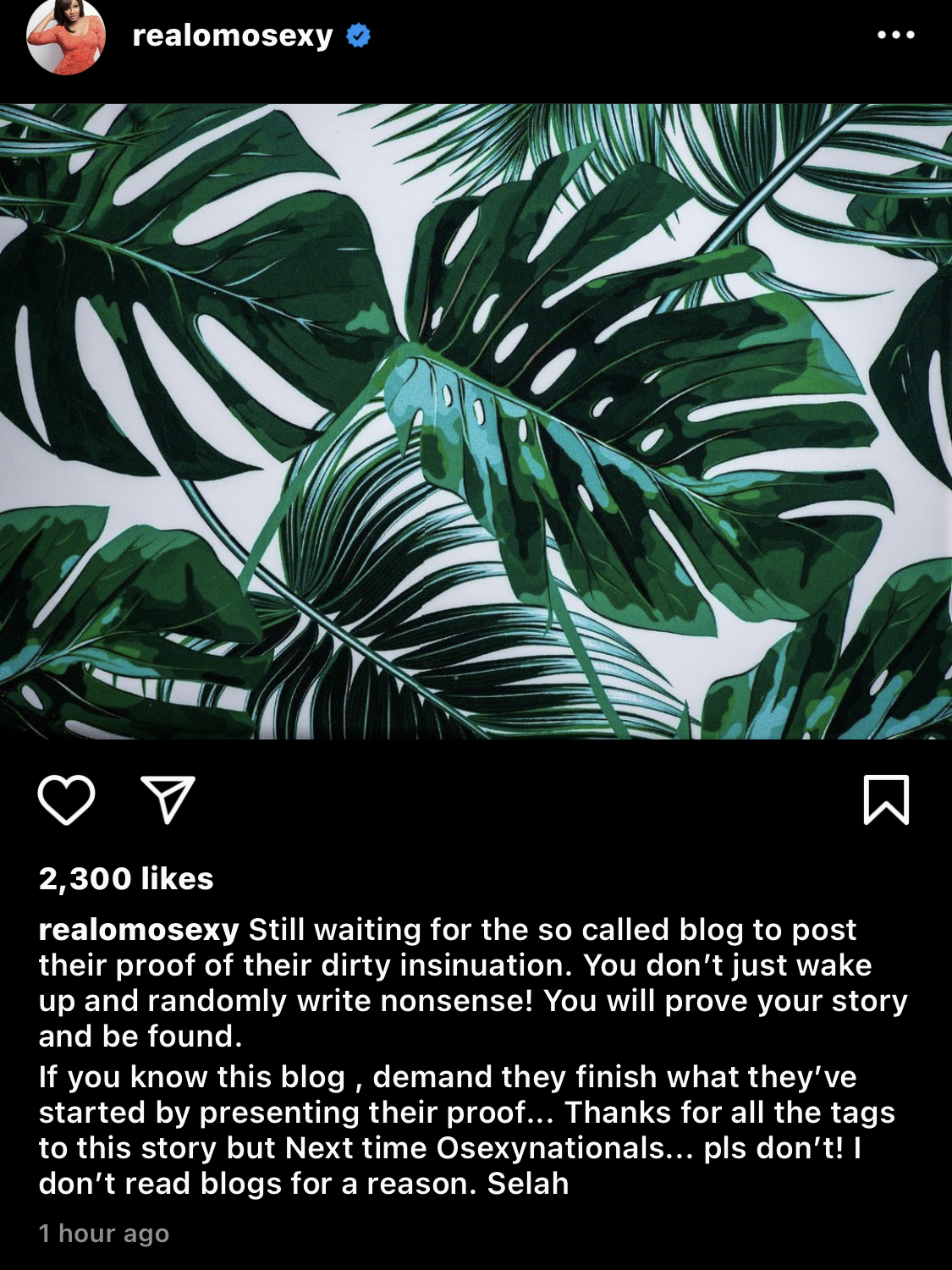Screen dimensions: 952x1270
Task: Open the tropical leaves post image
Action: 476,421
